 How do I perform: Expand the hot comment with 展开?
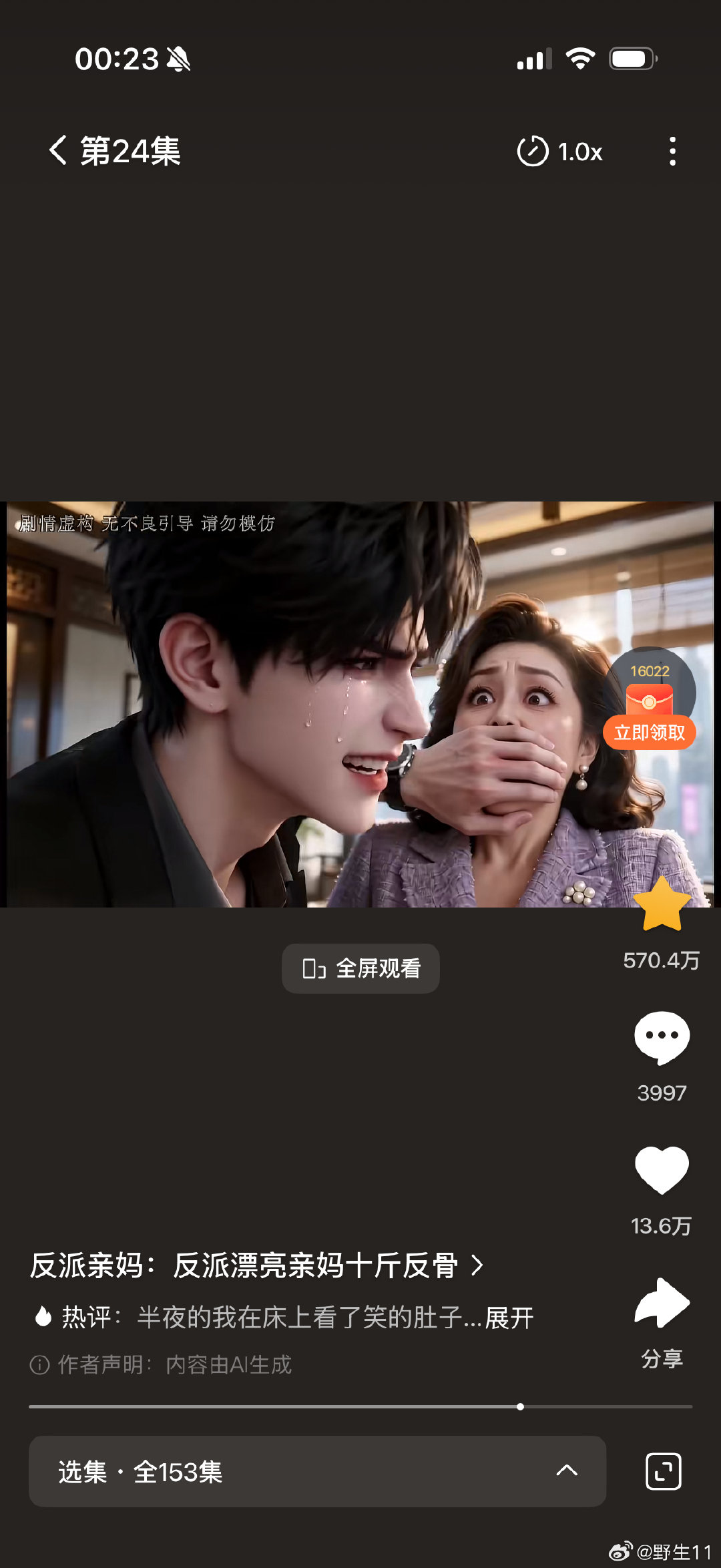(509, 1318)
